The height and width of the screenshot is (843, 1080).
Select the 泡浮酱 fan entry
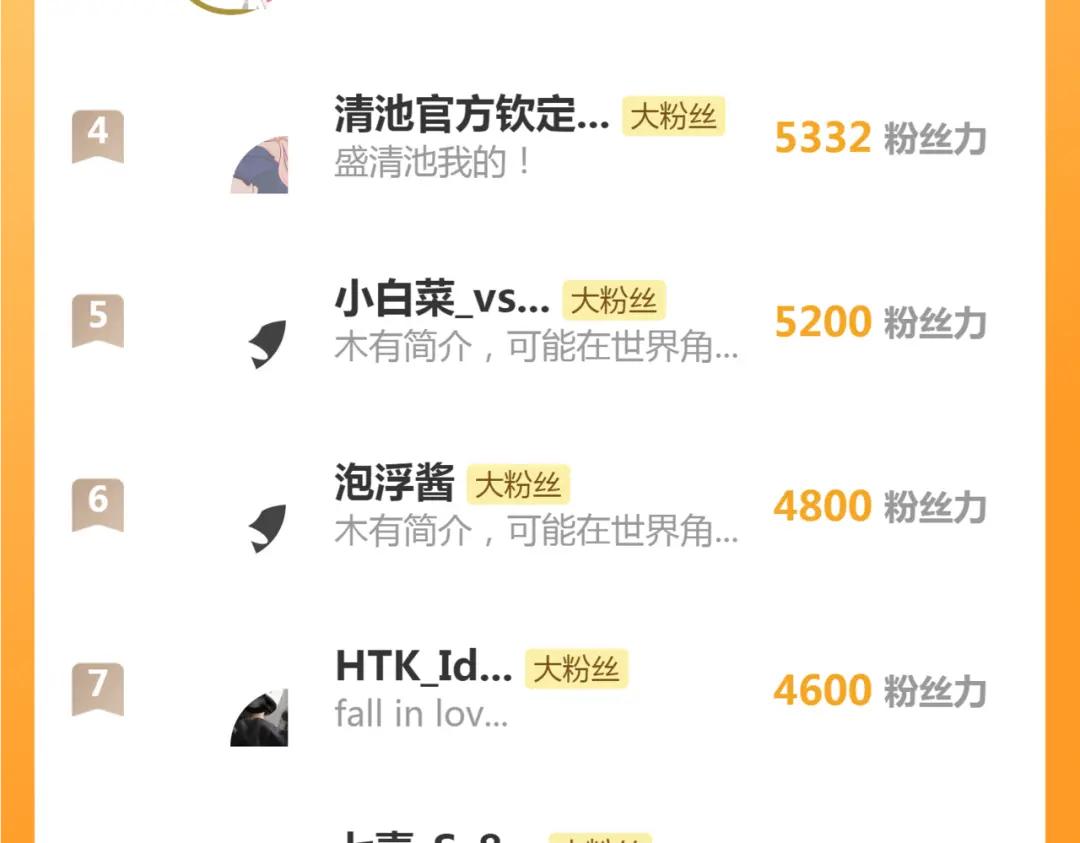pyautogui.click(x=394, y=484)
